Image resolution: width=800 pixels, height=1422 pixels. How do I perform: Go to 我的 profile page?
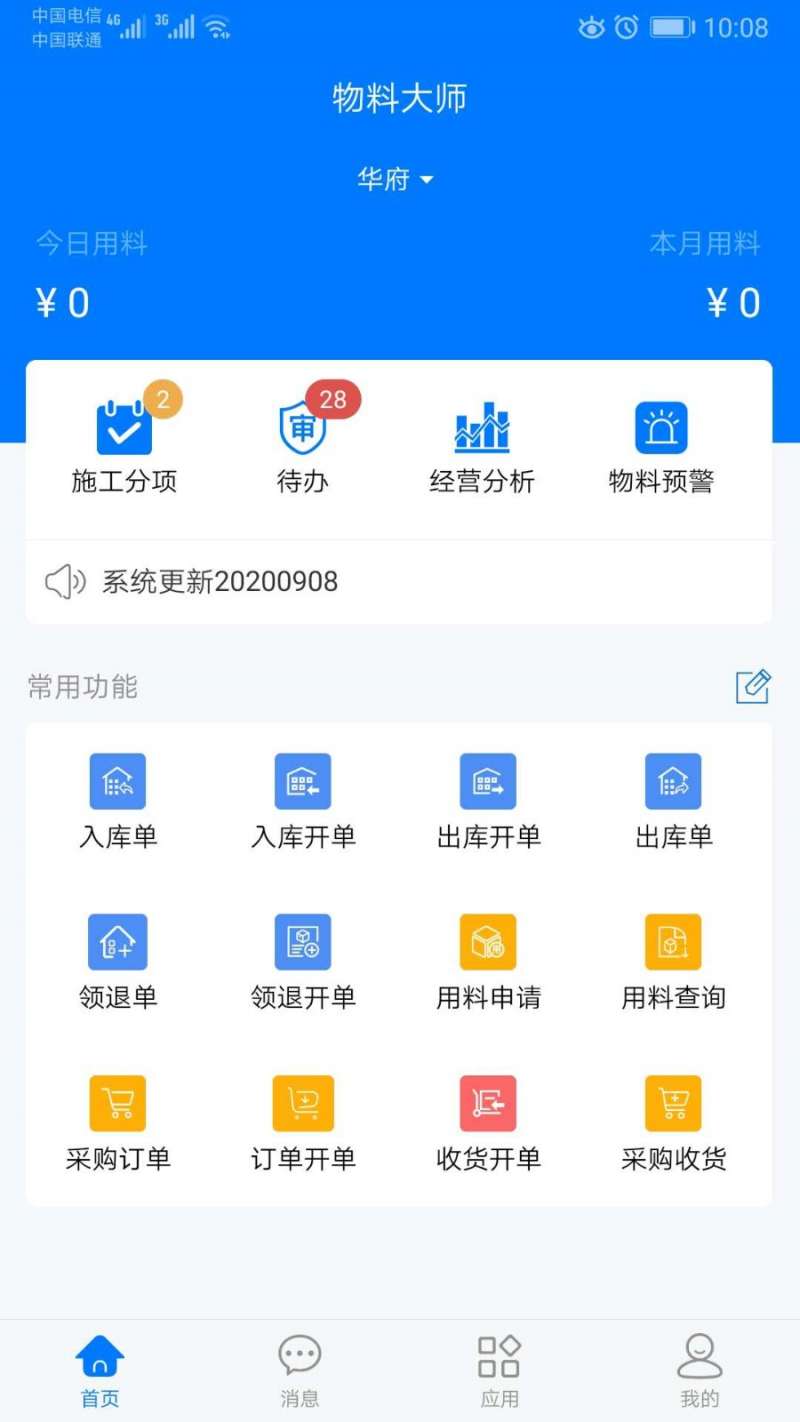coord(699,1368)
